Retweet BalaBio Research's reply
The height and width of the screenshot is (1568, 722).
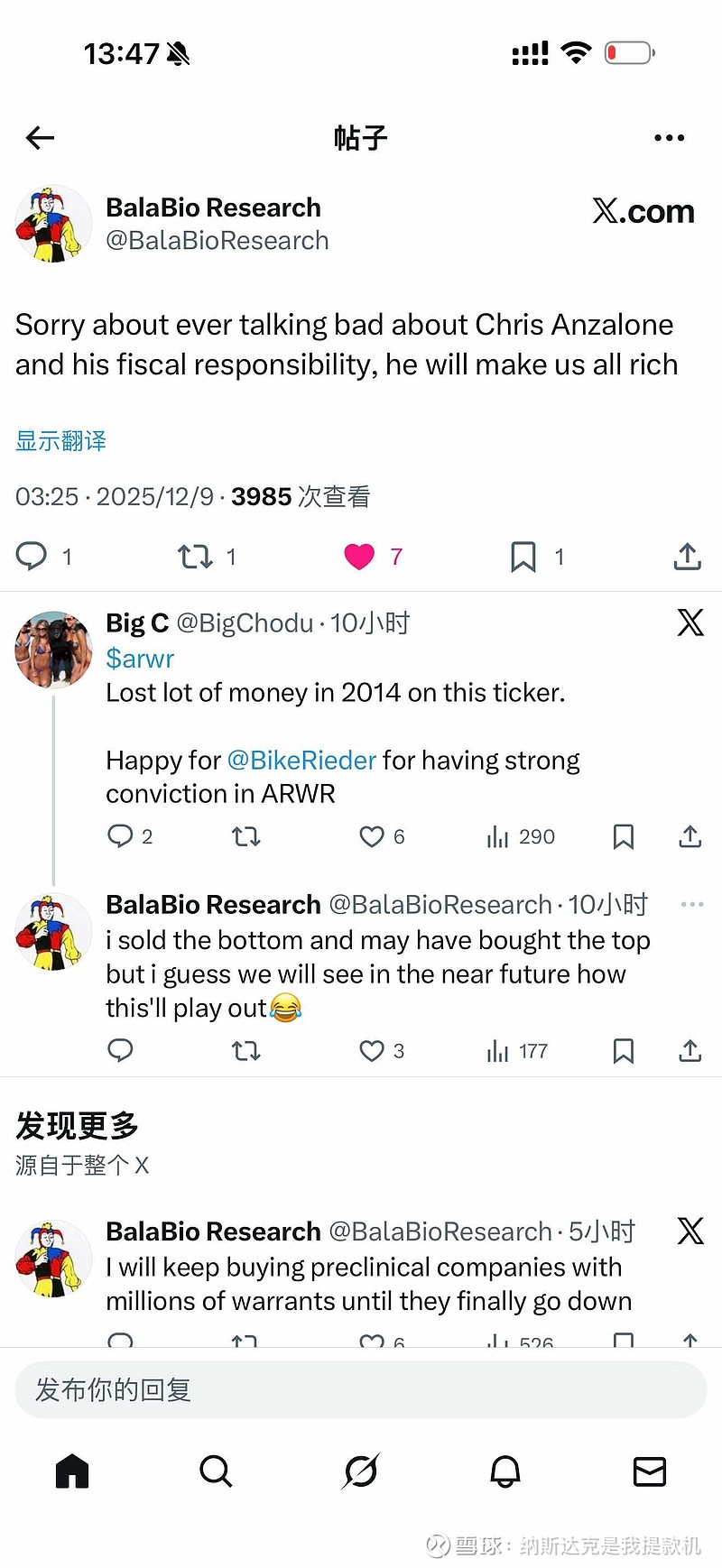[245, 1051]
